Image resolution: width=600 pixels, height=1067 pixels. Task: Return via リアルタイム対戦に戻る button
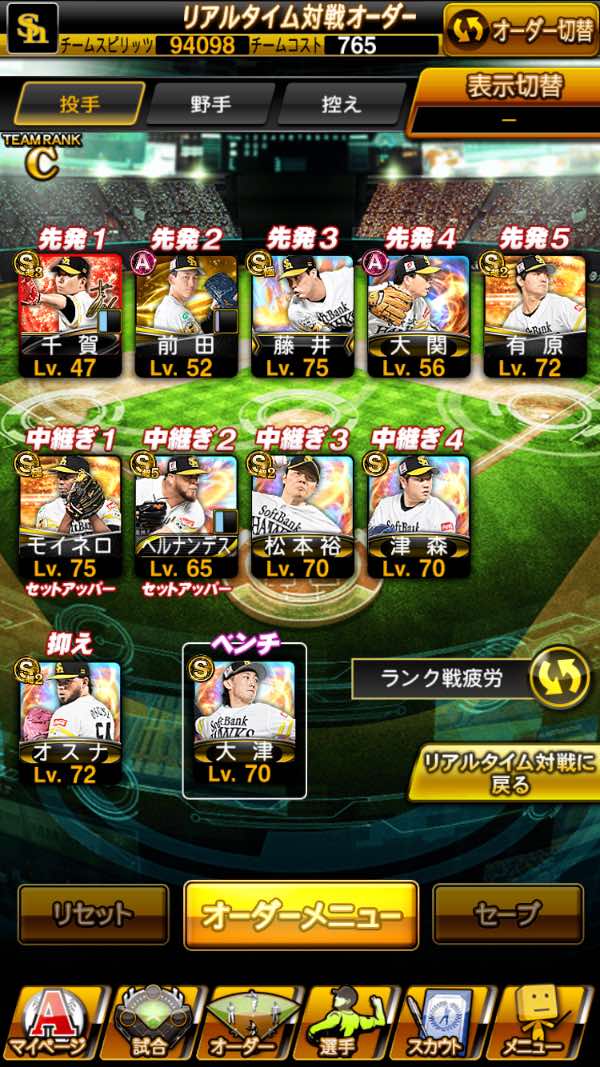pos(508,772)
